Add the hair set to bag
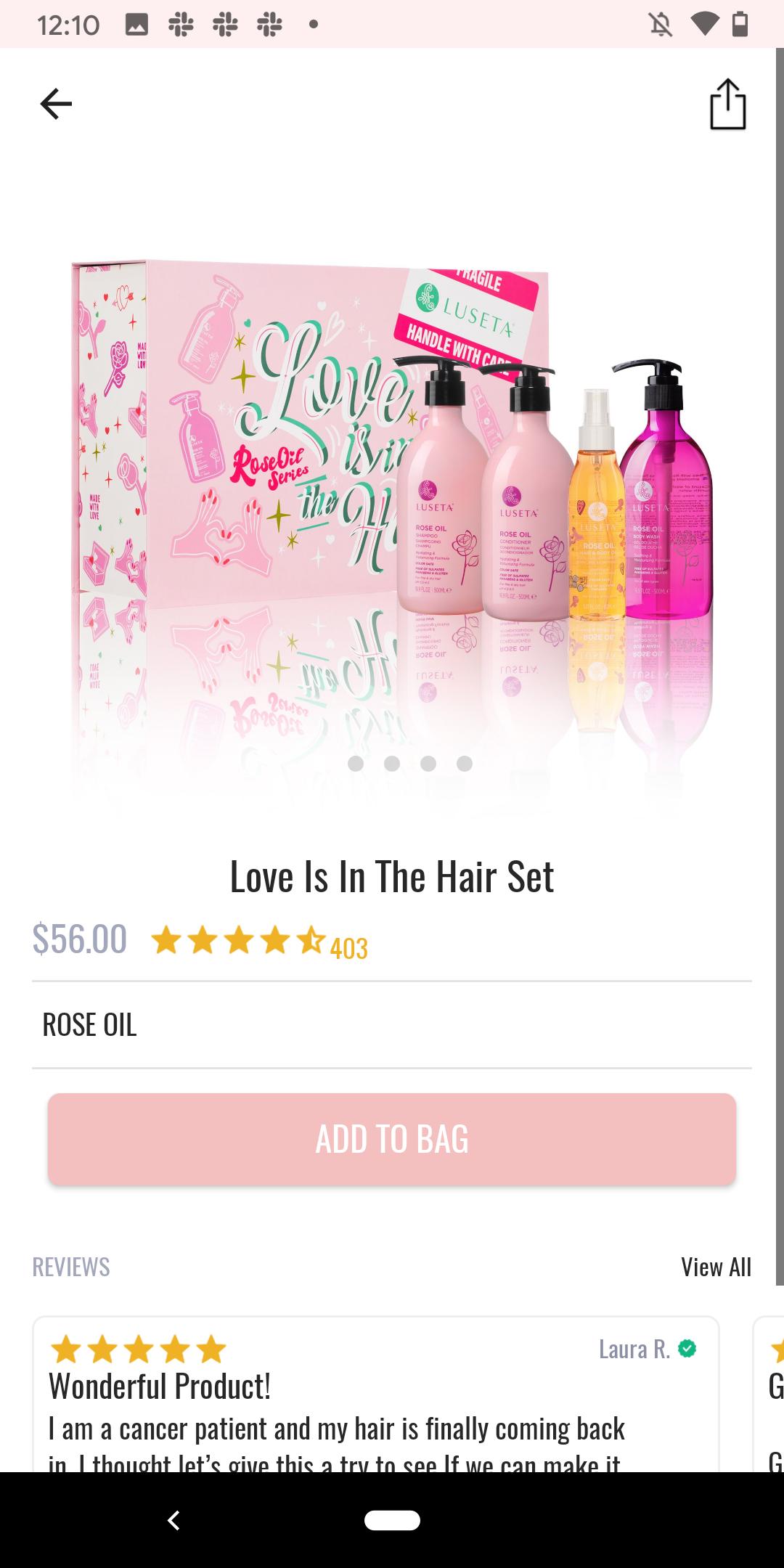The width and height of the screenshot is (784, 1568). tap(392, 1139)
